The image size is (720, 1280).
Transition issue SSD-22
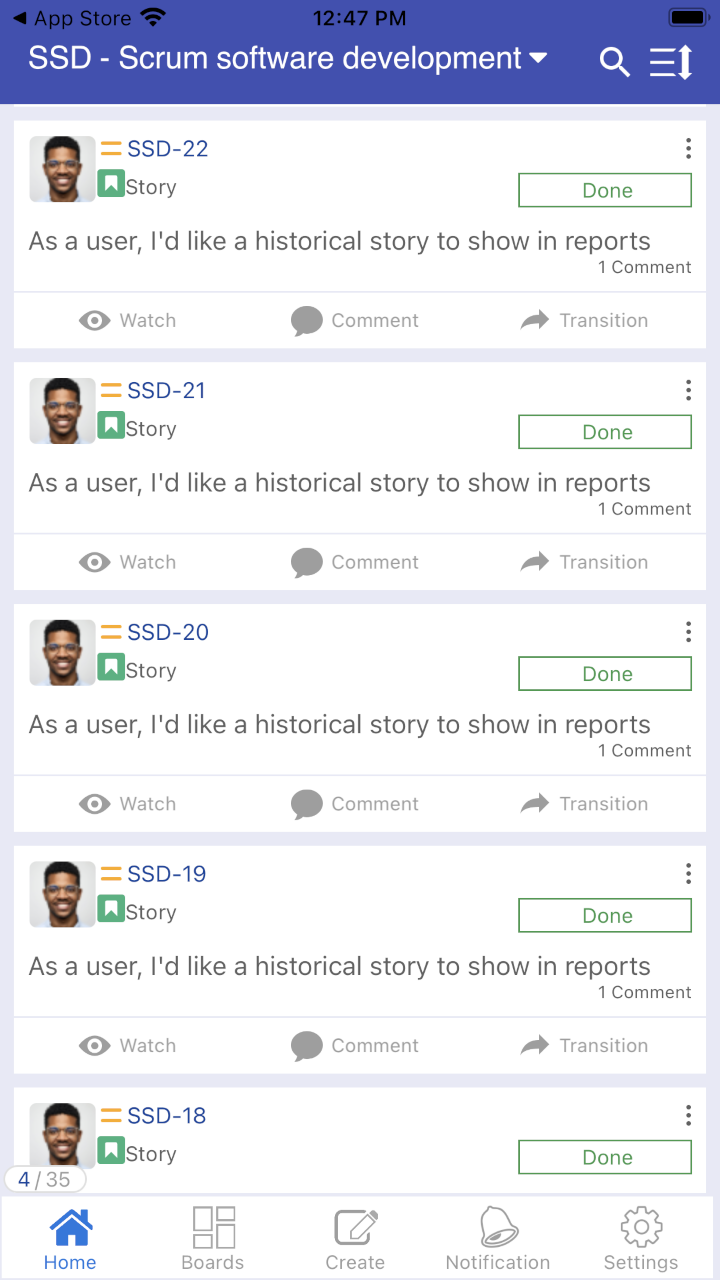(584, 321)
